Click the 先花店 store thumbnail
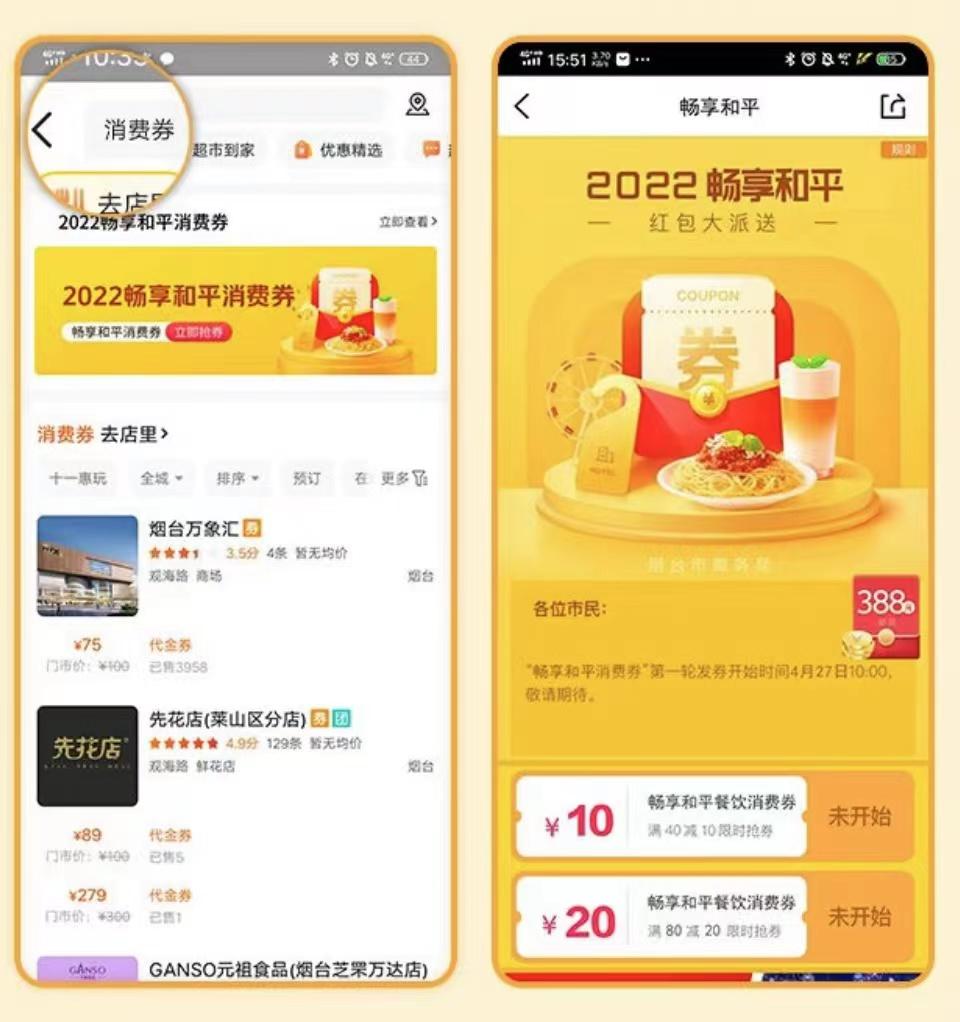The height and width of the screenshot is (1022, 960). pos(86,758)
